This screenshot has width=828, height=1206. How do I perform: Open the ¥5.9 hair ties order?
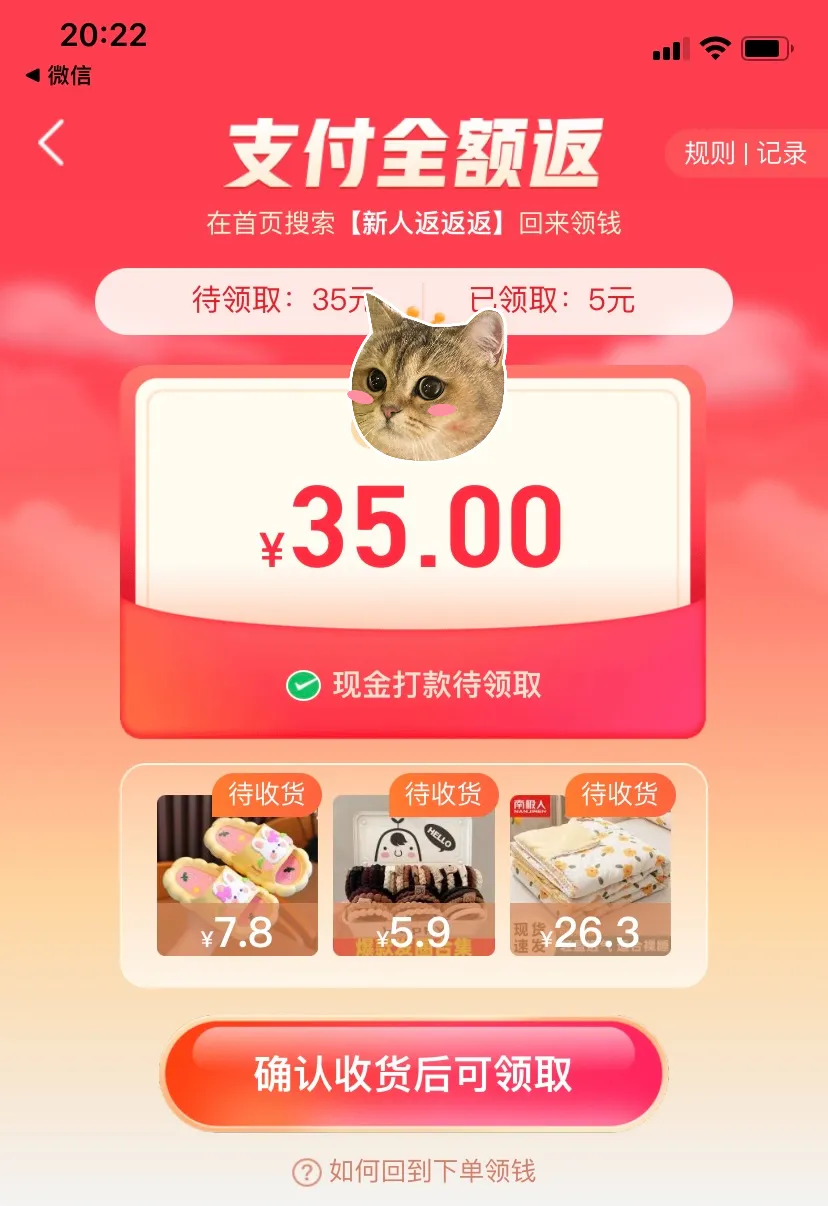pos(413,875)
